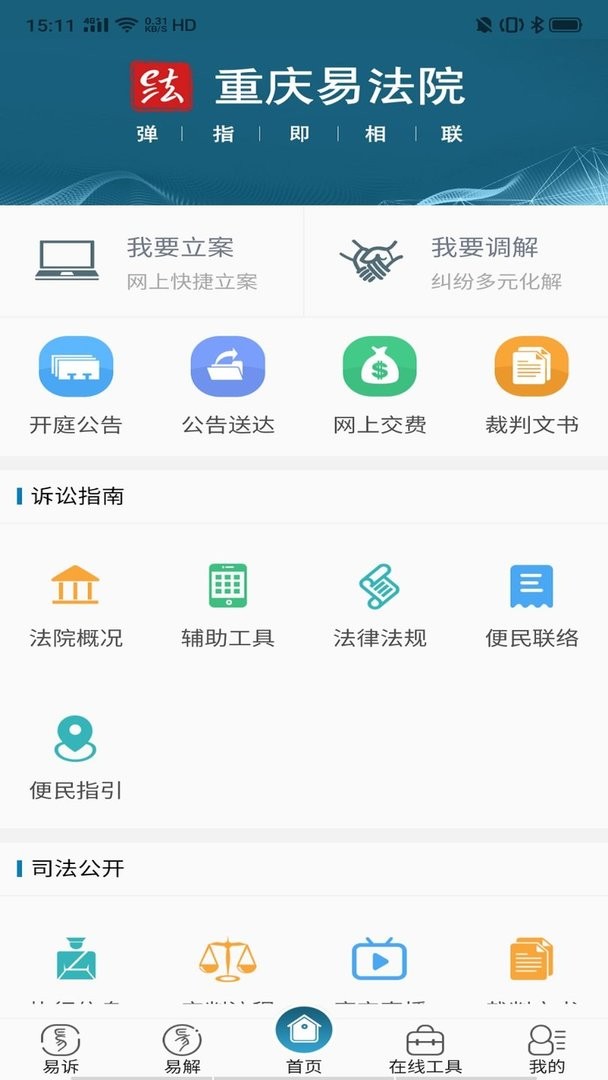Open 我要立案 online case filing
Screen dimensions: 608x1080
coord(150,262)
